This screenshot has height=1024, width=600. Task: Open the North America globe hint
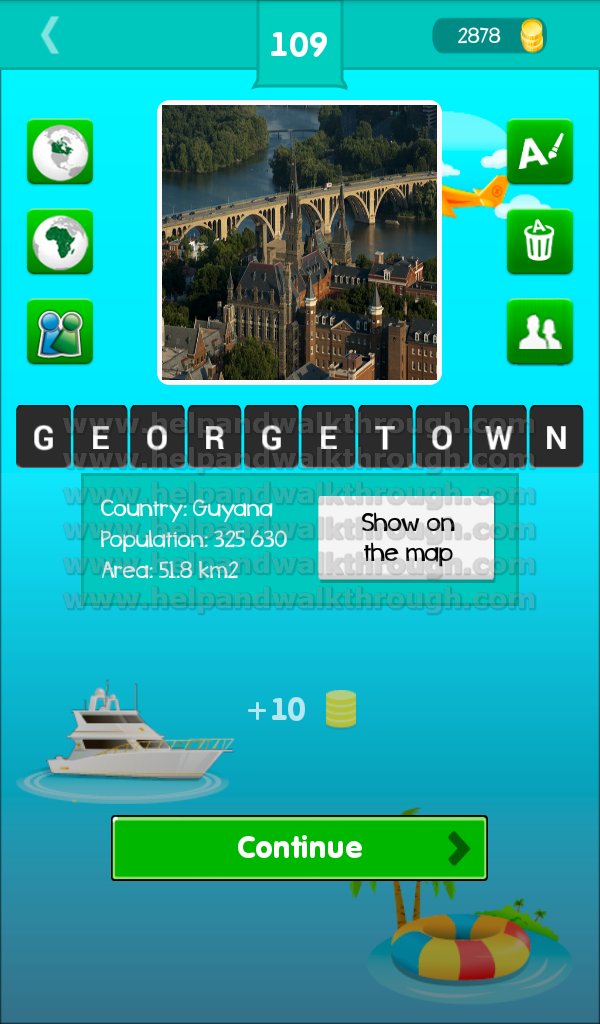(60, 152)
